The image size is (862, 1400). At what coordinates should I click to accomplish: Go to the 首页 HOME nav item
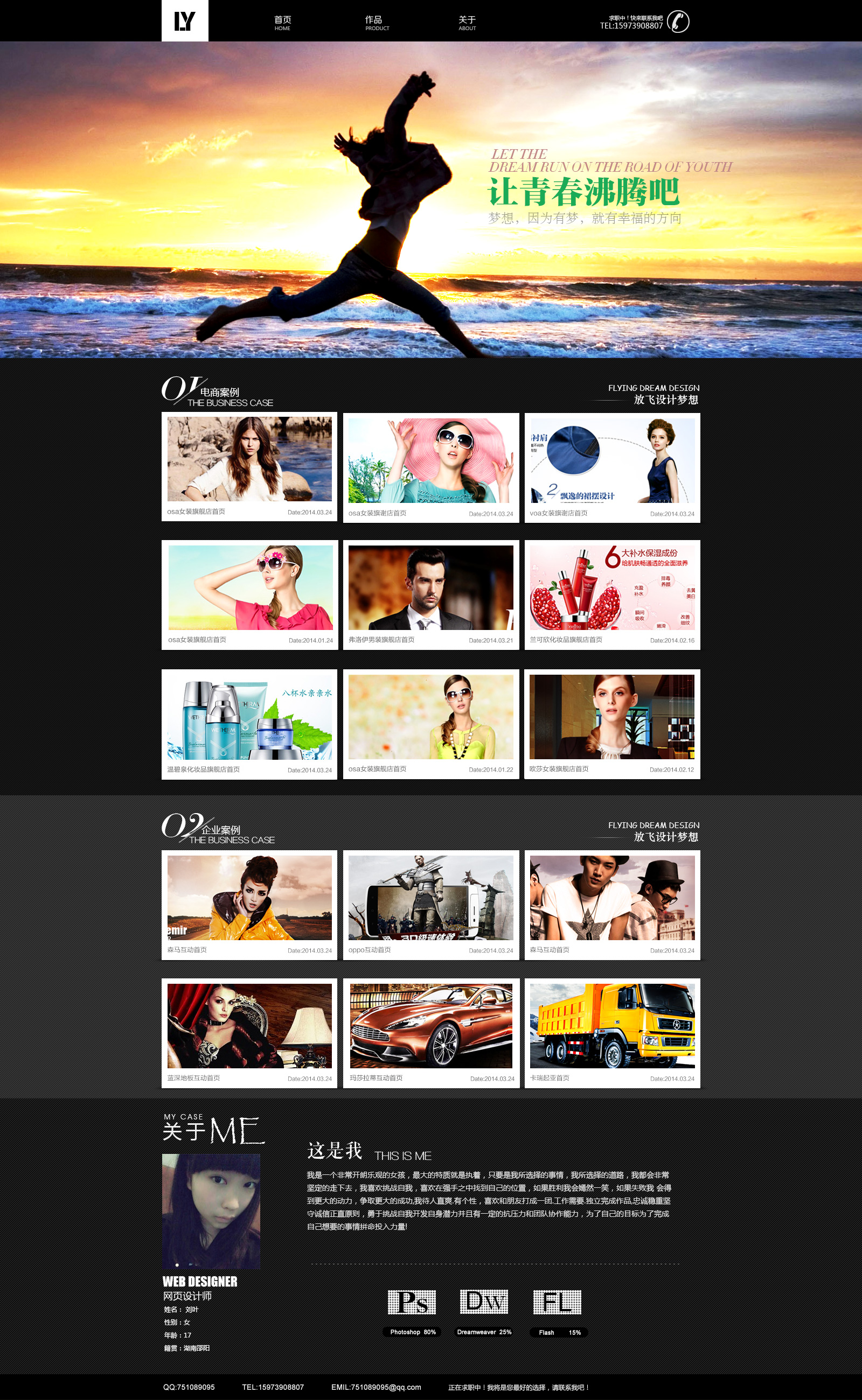(282, 23)
